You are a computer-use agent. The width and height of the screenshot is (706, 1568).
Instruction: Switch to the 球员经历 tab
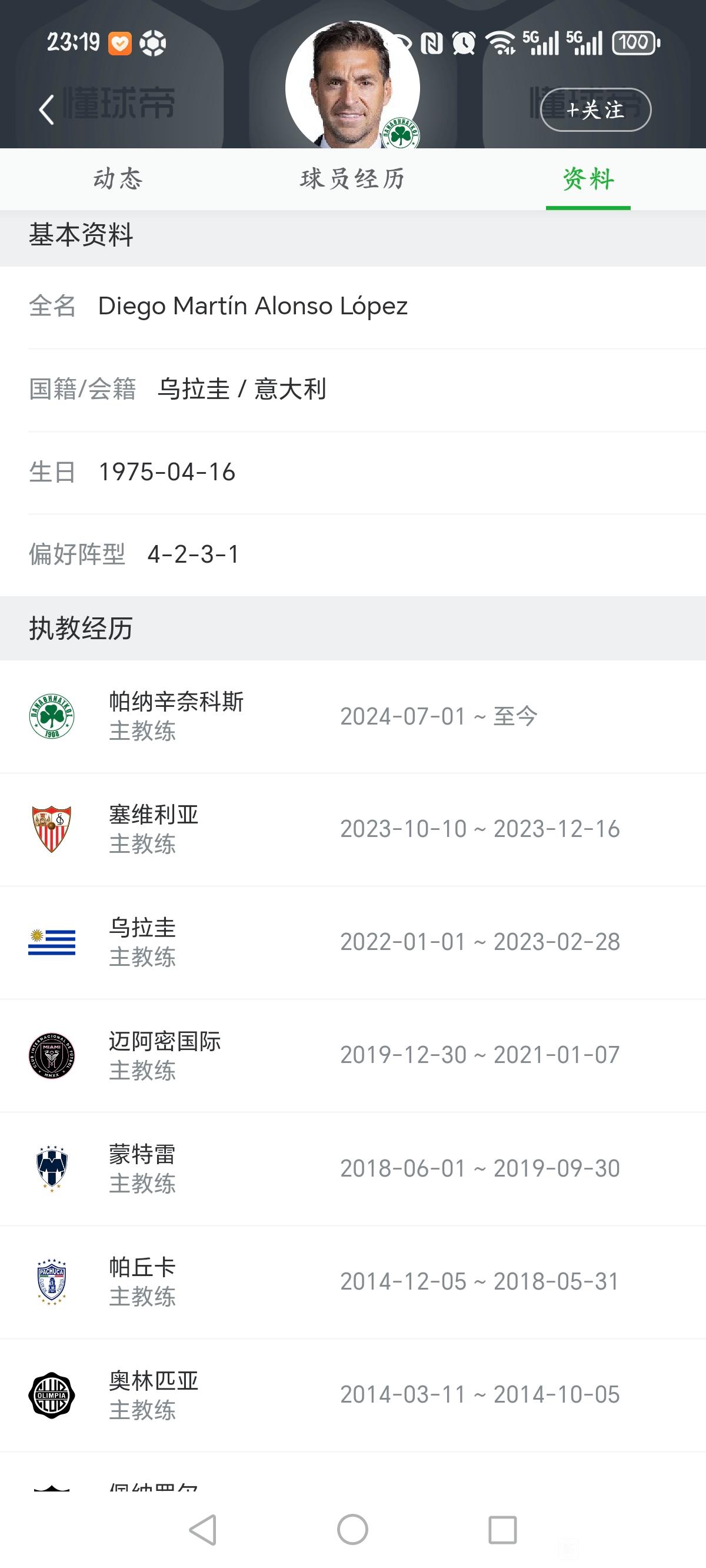coord(352,179)
